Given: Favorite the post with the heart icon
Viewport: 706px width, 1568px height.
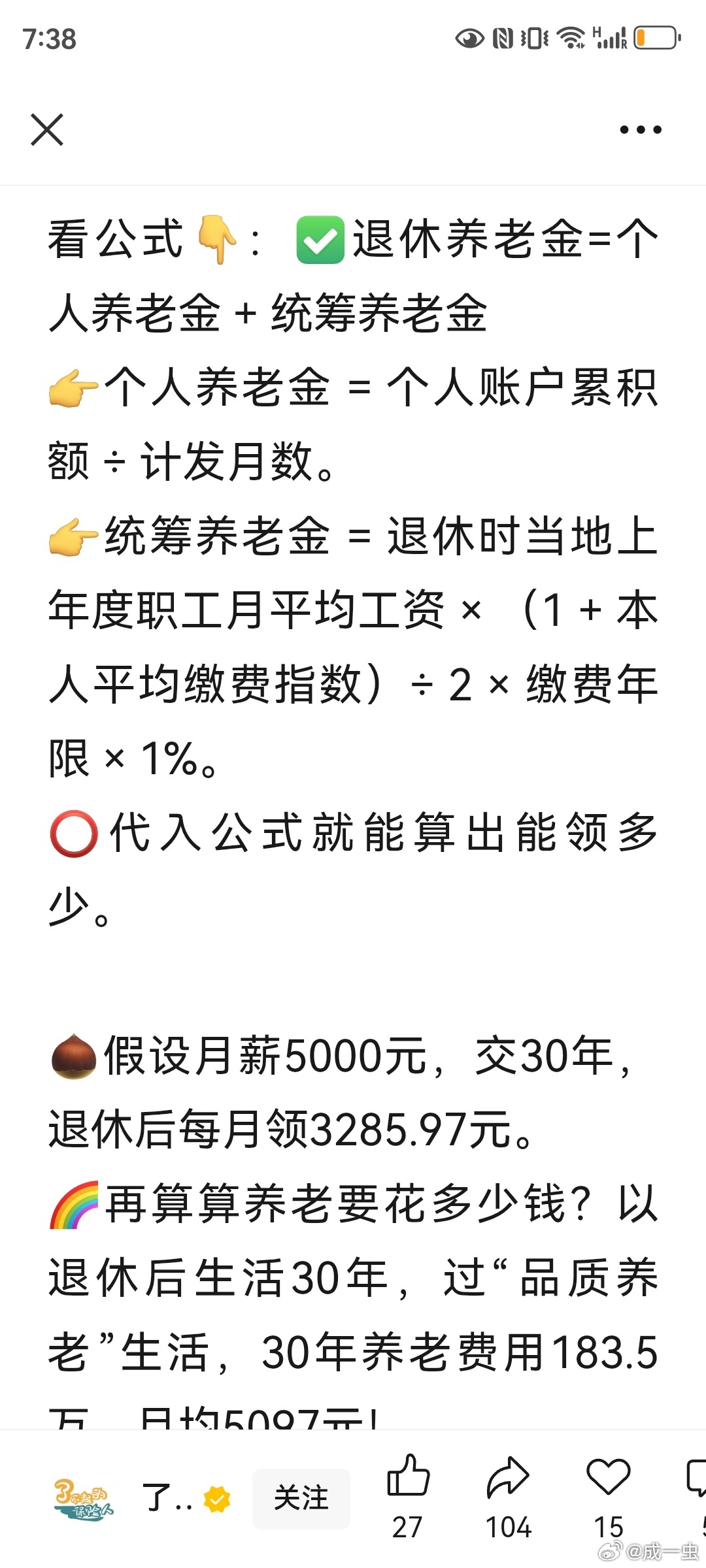Looking at the screenshot, I should point(608,1477).
